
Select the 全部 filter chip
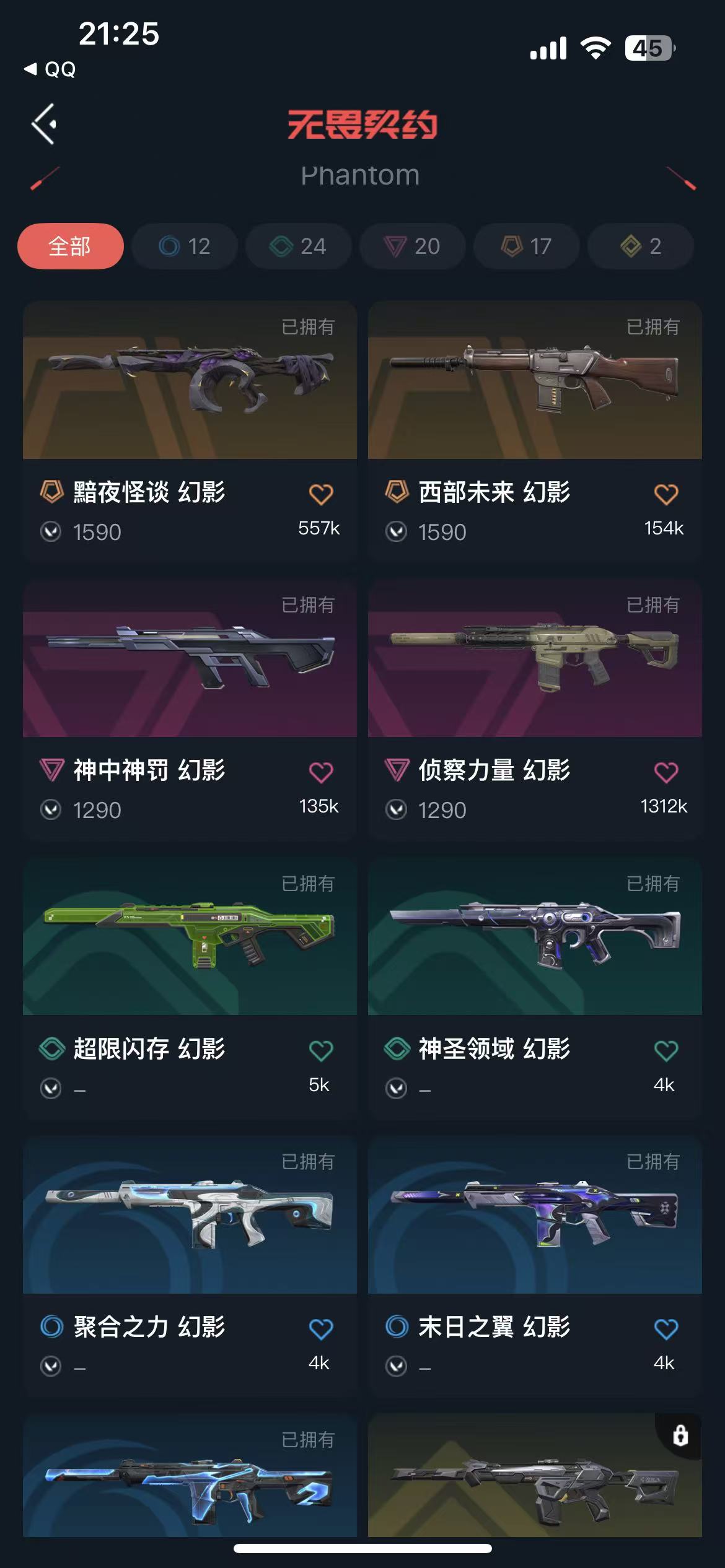click(70, 246)
